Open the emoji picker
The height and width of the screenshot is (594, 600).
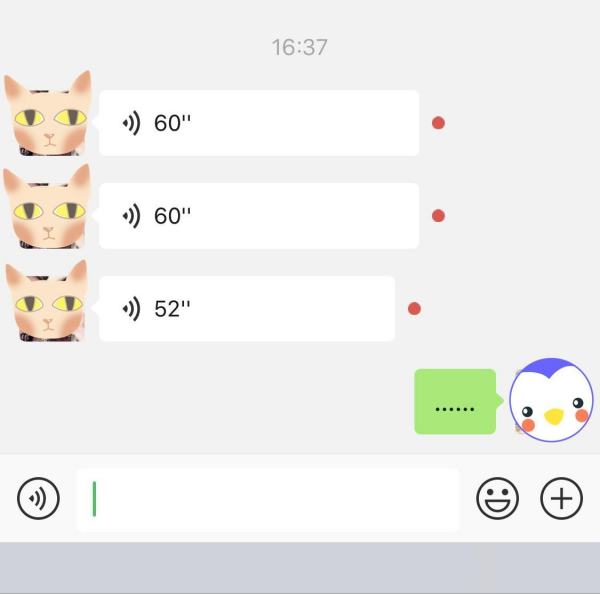pyautogui.click(x=497, y=498)
